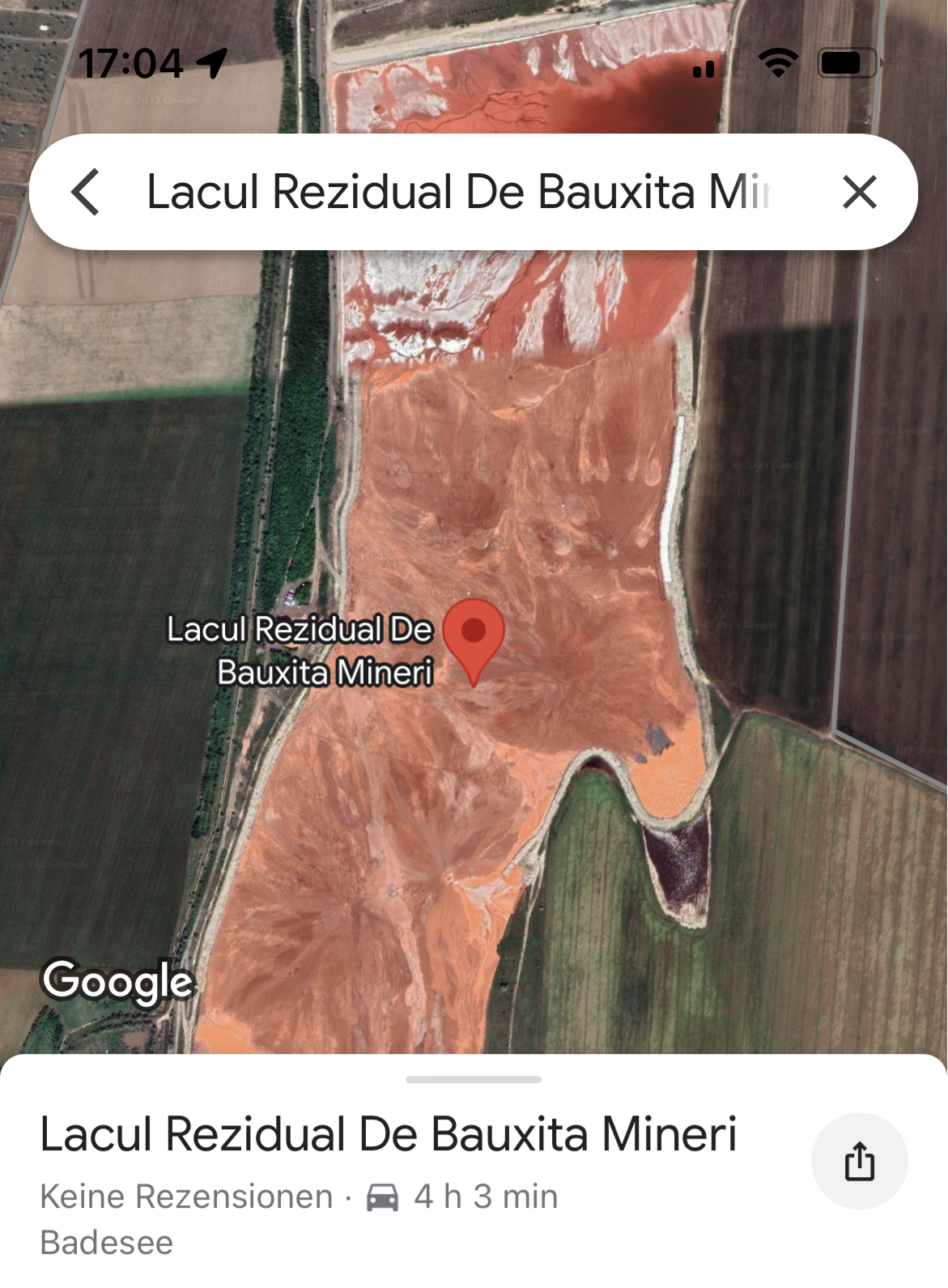Open the Lacul Rezidual De Bauxita Mineri details card
The width and height of the screenshot is (948, 1288).
389,1135
